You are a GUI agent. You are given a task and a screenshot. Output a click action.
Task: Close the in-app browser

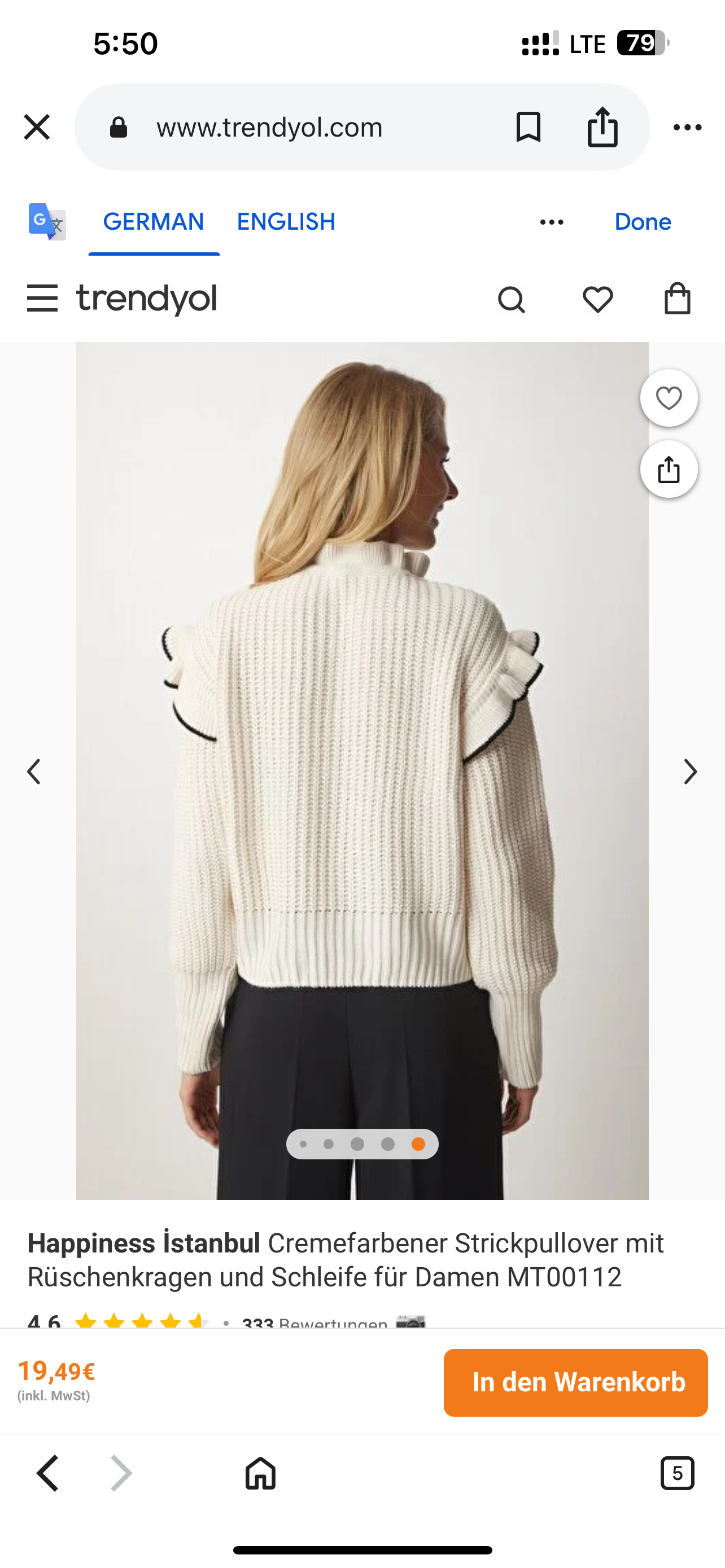(x=37, y=127)
